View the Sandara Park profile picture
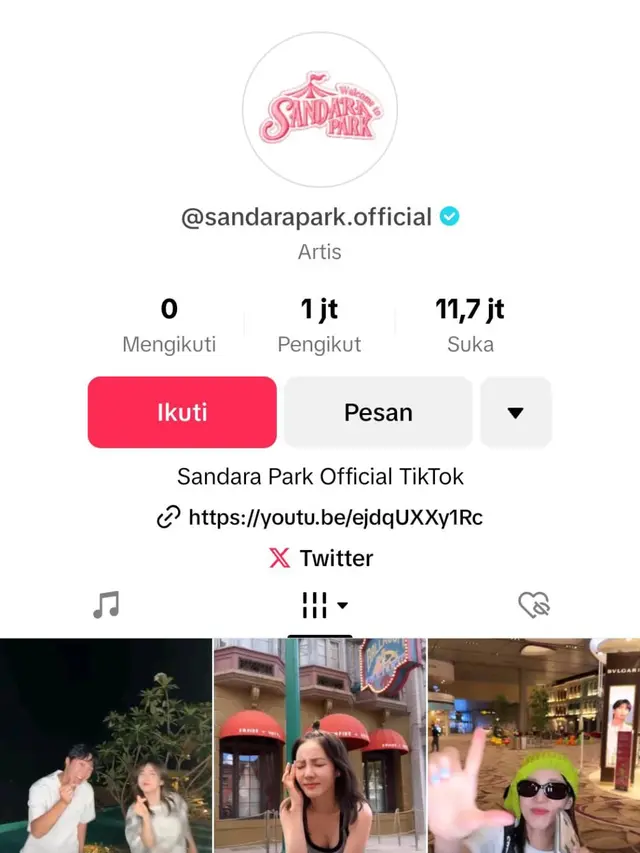 (x=320, y=110)
